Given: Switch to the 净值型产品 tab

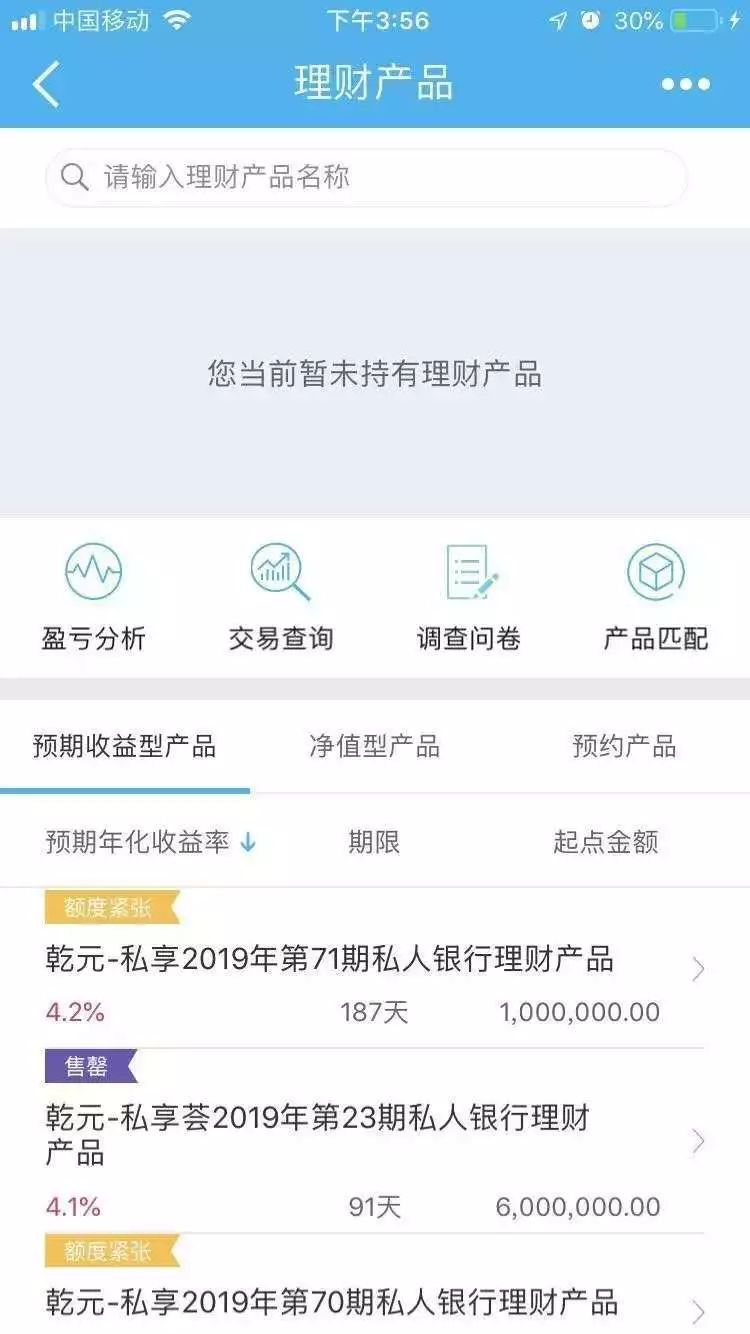Looking at the screenshot, I should (374, 746).
